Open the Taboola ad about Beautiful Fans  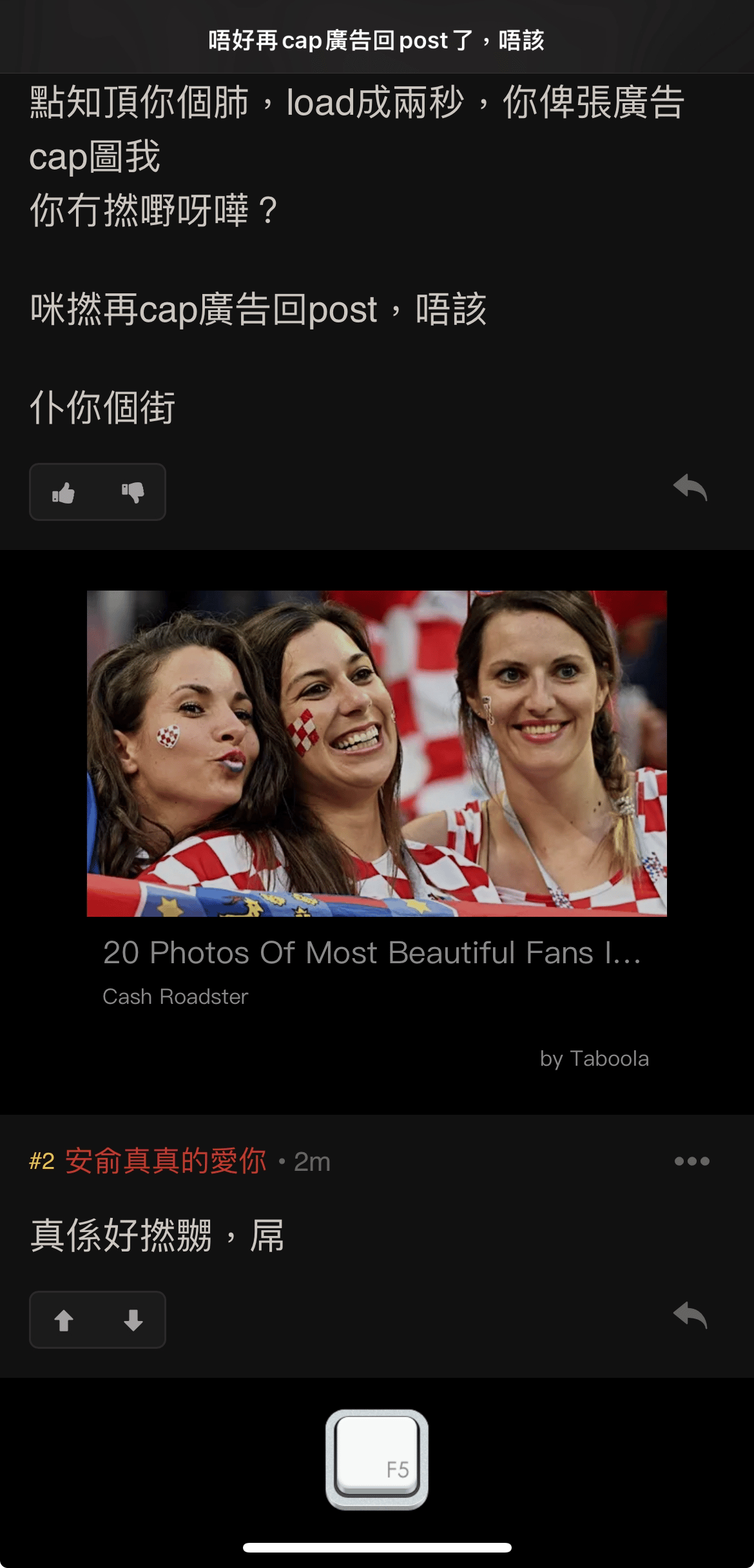pos(376,753)
